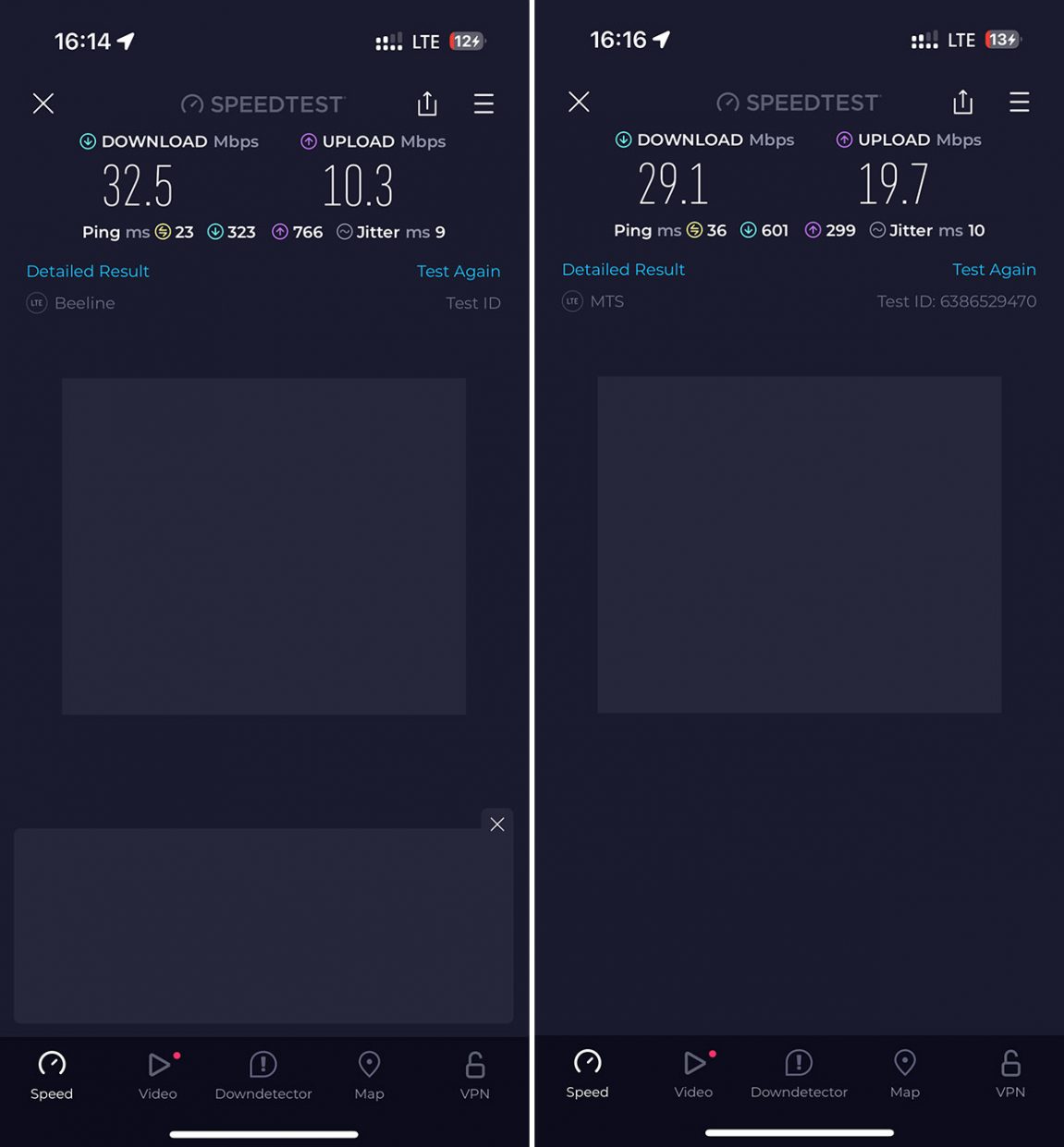Tap Test Again on the Beeline result

point(458,271)
